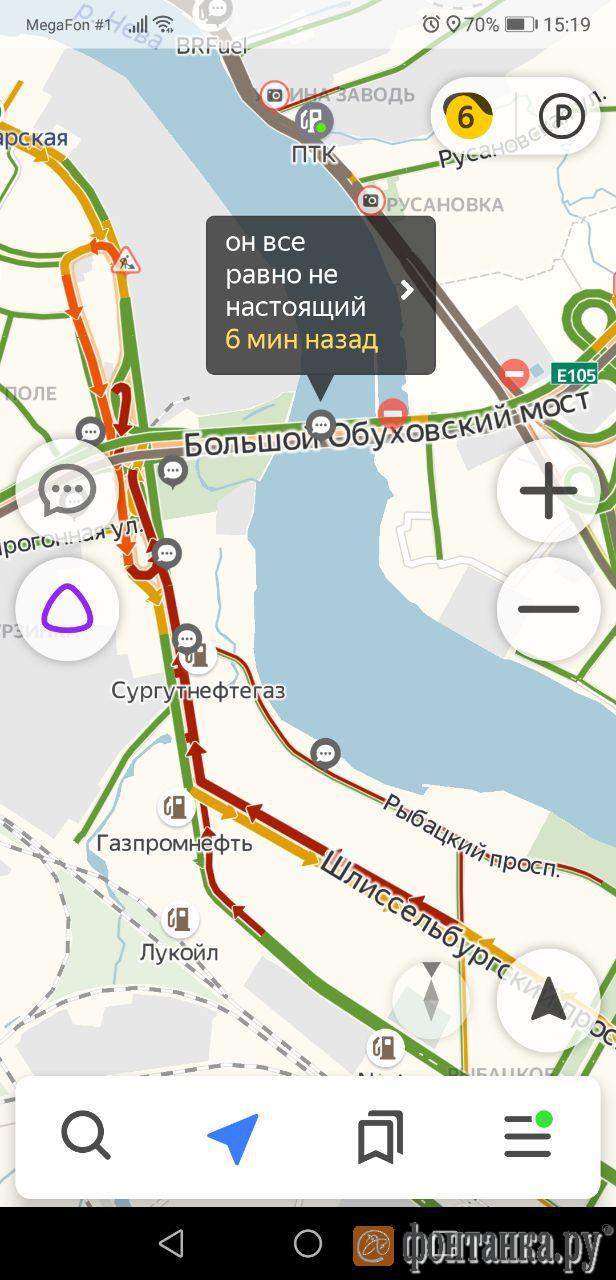616x1280 pixels.
Task: Toggle the parking layer button
Action: [x=561, y=117]
